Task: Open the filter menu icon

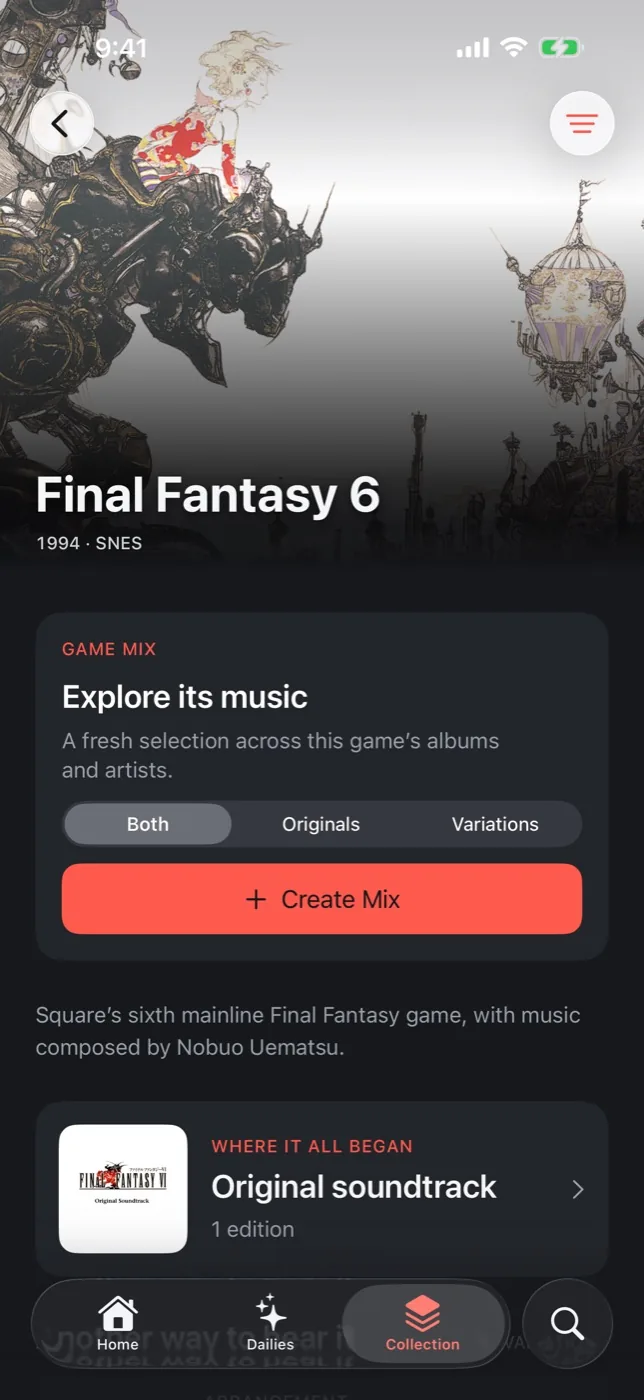Action: tap(582, 123)
